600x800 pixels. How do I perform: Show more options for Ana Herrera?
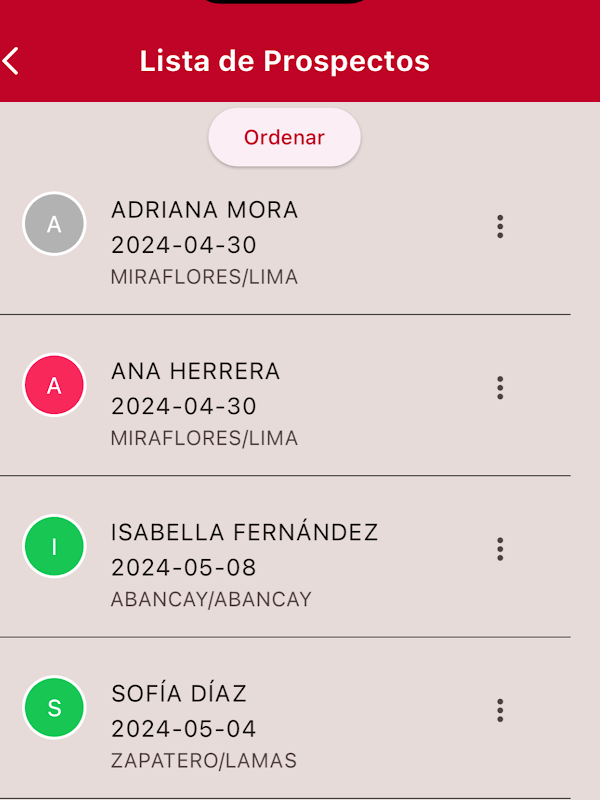click(500, 388)
